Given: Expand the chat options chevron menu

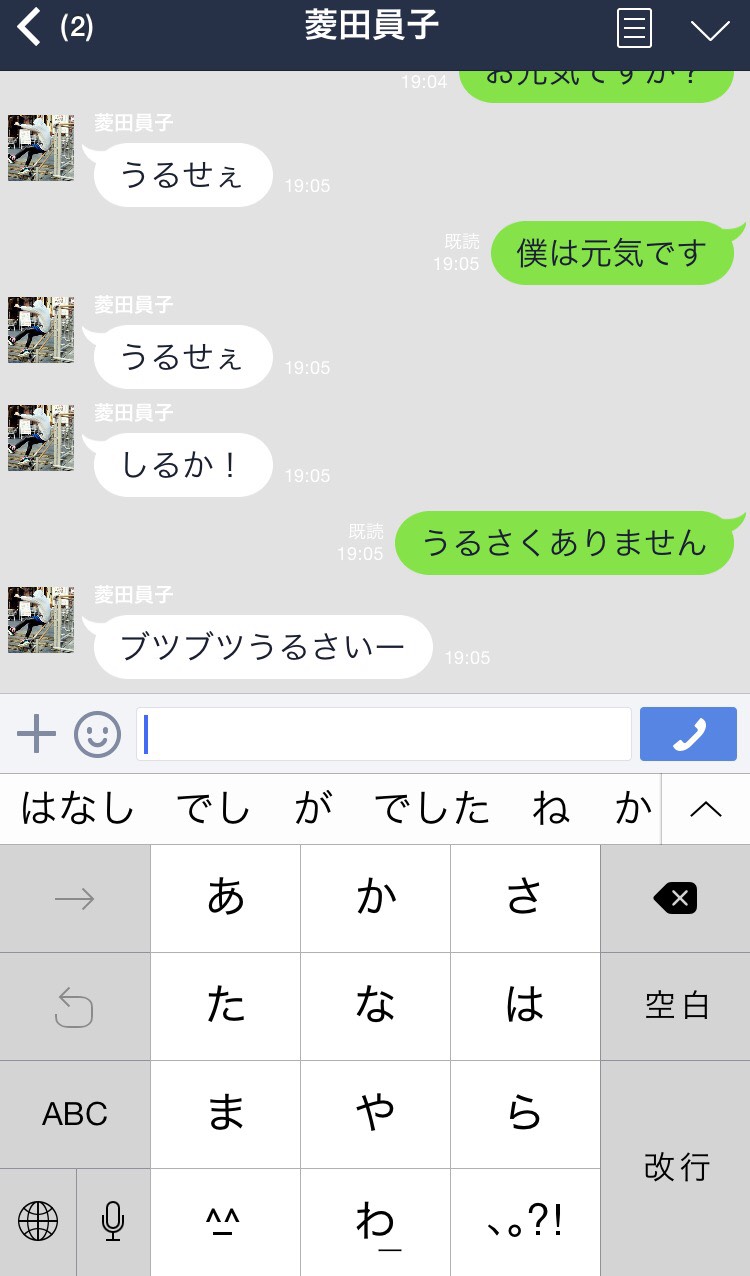Looking at the screenshot, I should click(x=710, y=29).
